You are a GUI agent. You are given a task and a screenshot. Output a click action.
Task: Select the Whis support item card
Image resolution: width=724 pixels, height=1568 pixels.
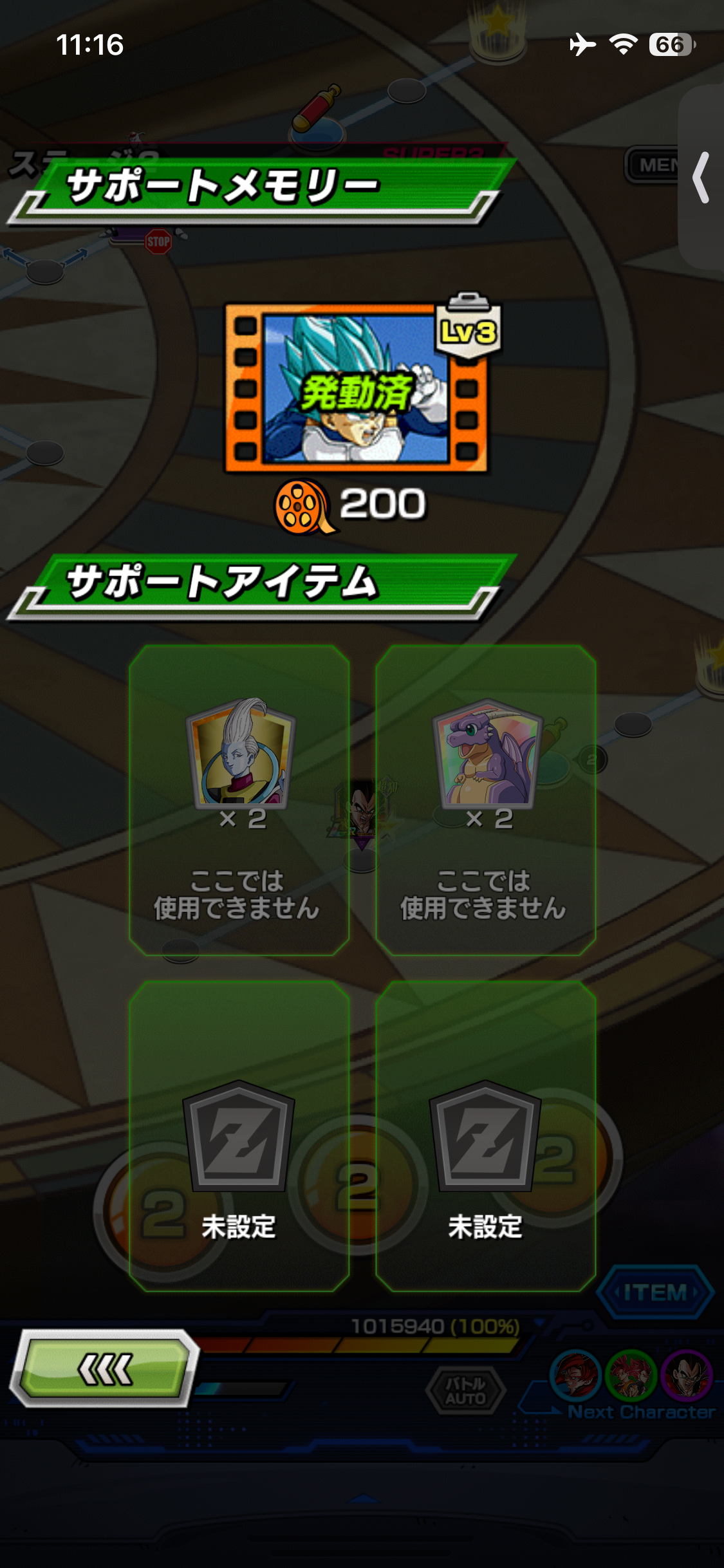(x=239, y=799)
